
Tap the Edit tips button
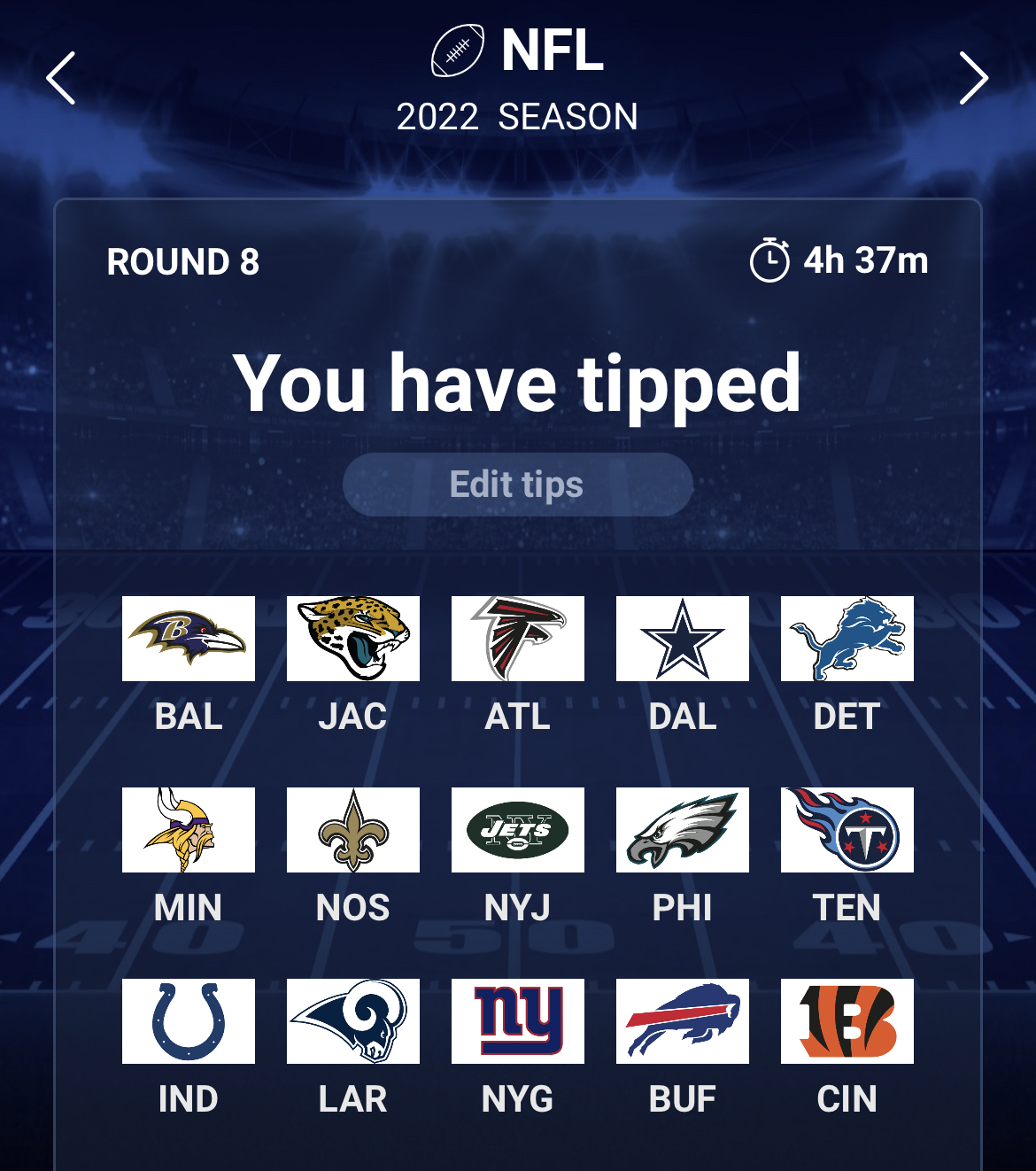point(517,485)
